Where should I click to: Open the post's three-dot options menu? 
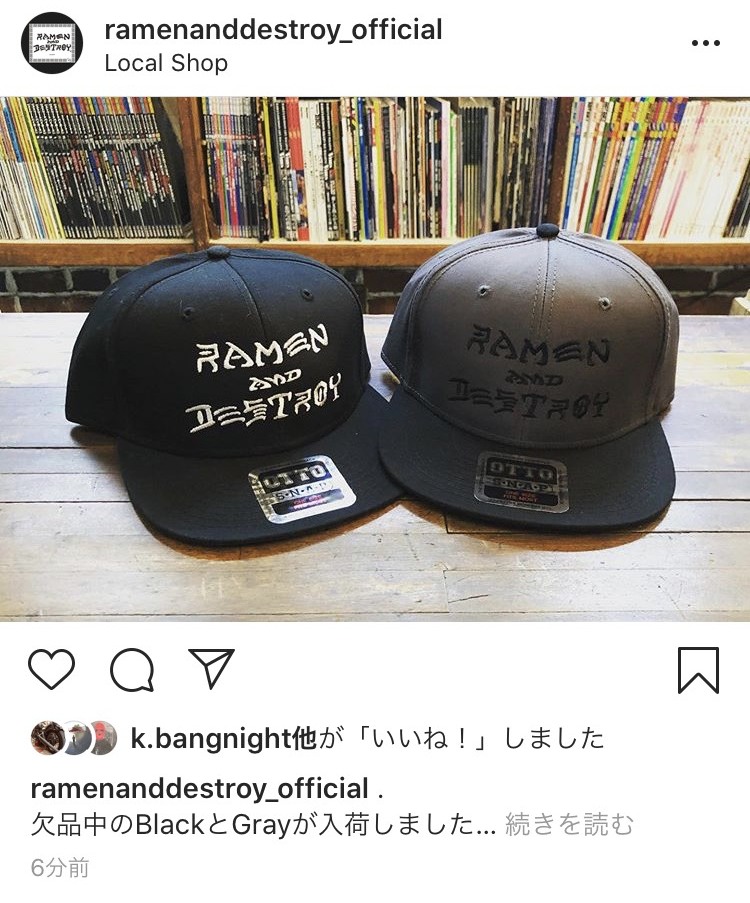coord(705,44)
